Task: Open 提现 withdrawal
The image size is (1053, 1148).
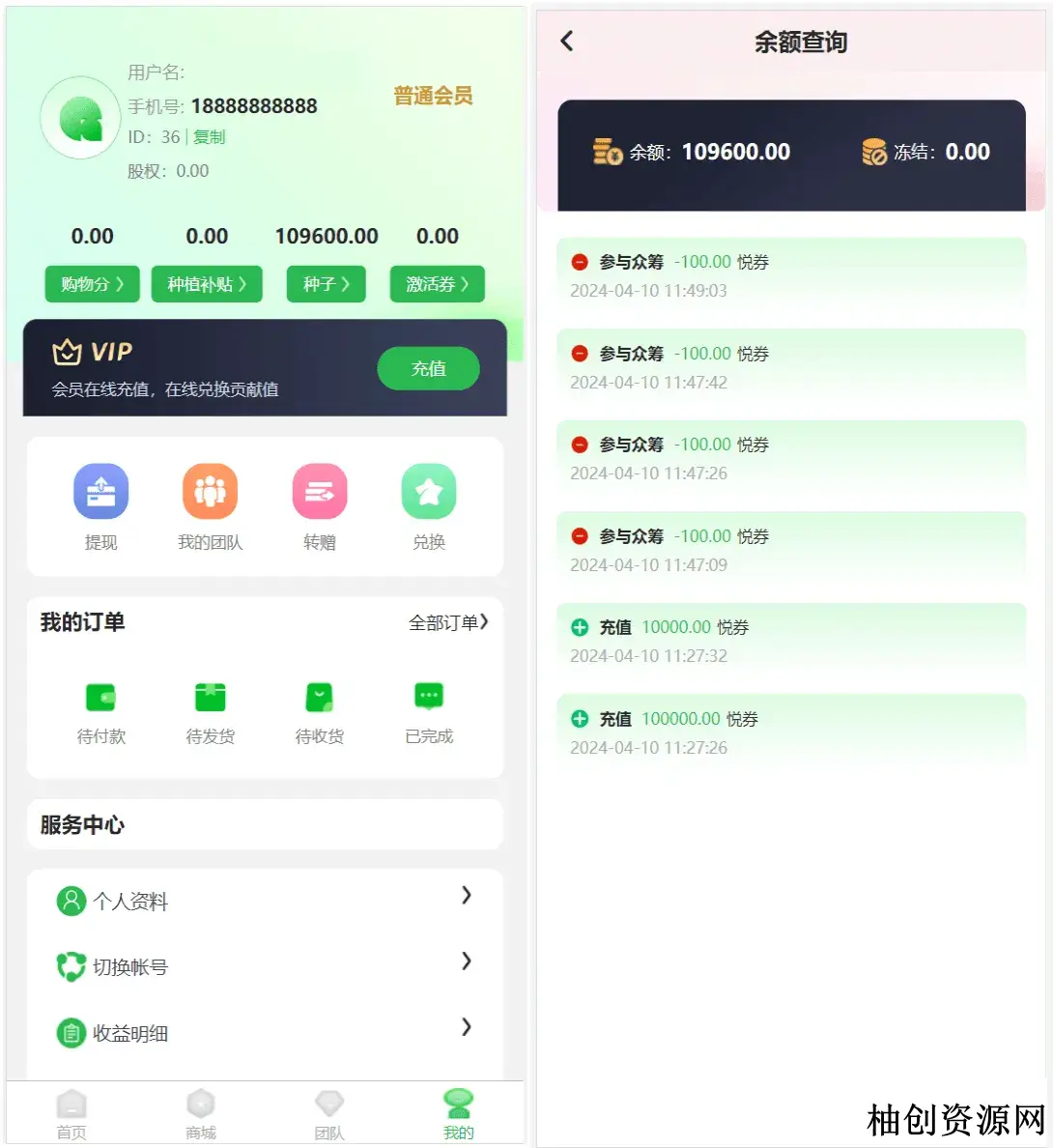Action: (100, 506)
